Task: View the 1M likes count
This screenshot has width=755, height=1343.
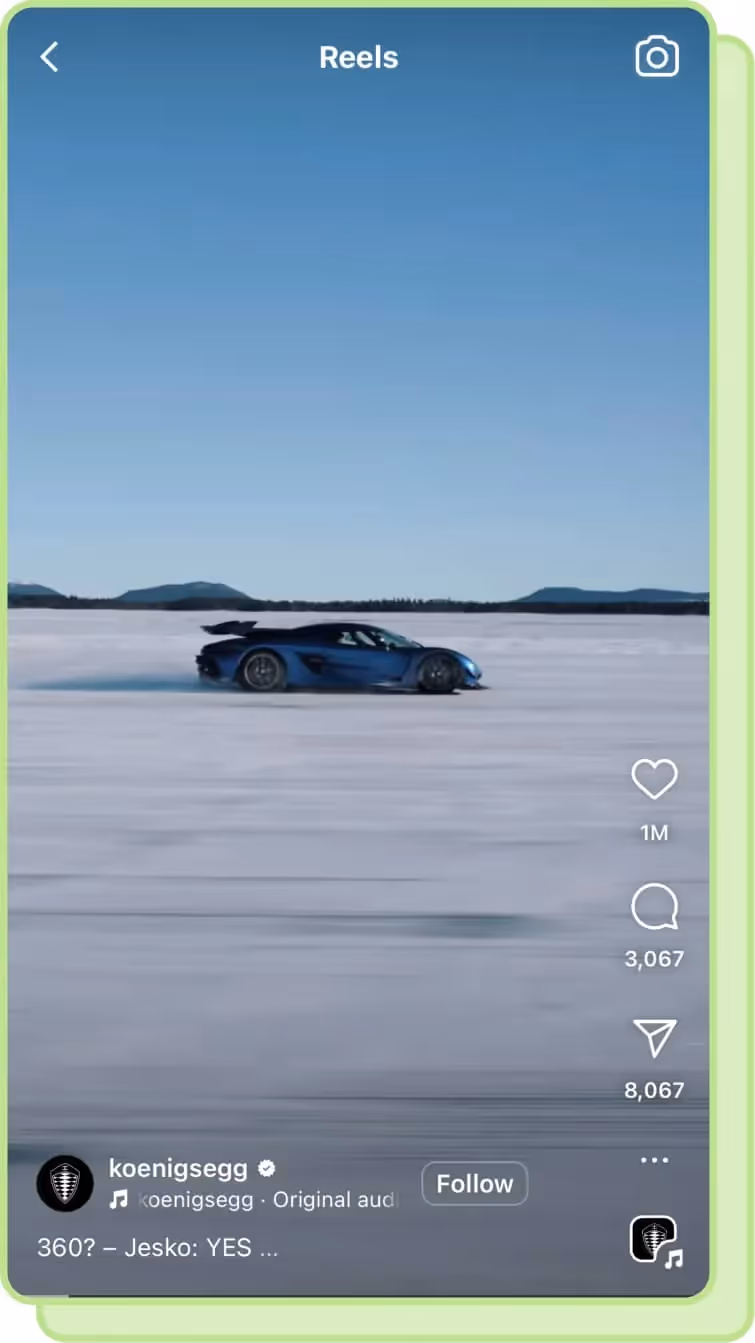Action: click(x=655, y=831)
